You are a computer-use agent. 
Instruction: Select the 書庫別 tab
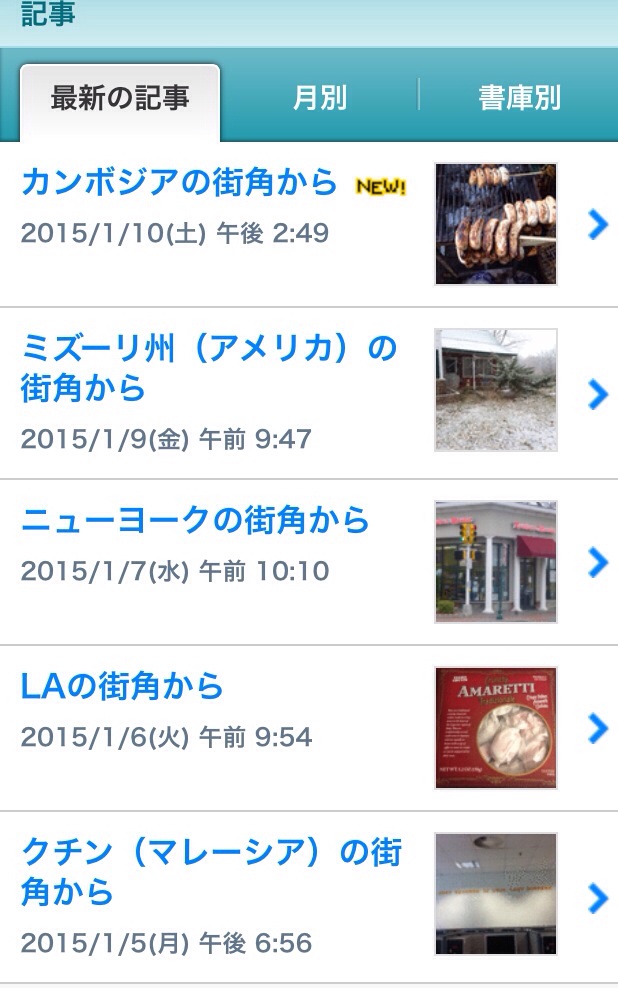[x=518, y=99]
